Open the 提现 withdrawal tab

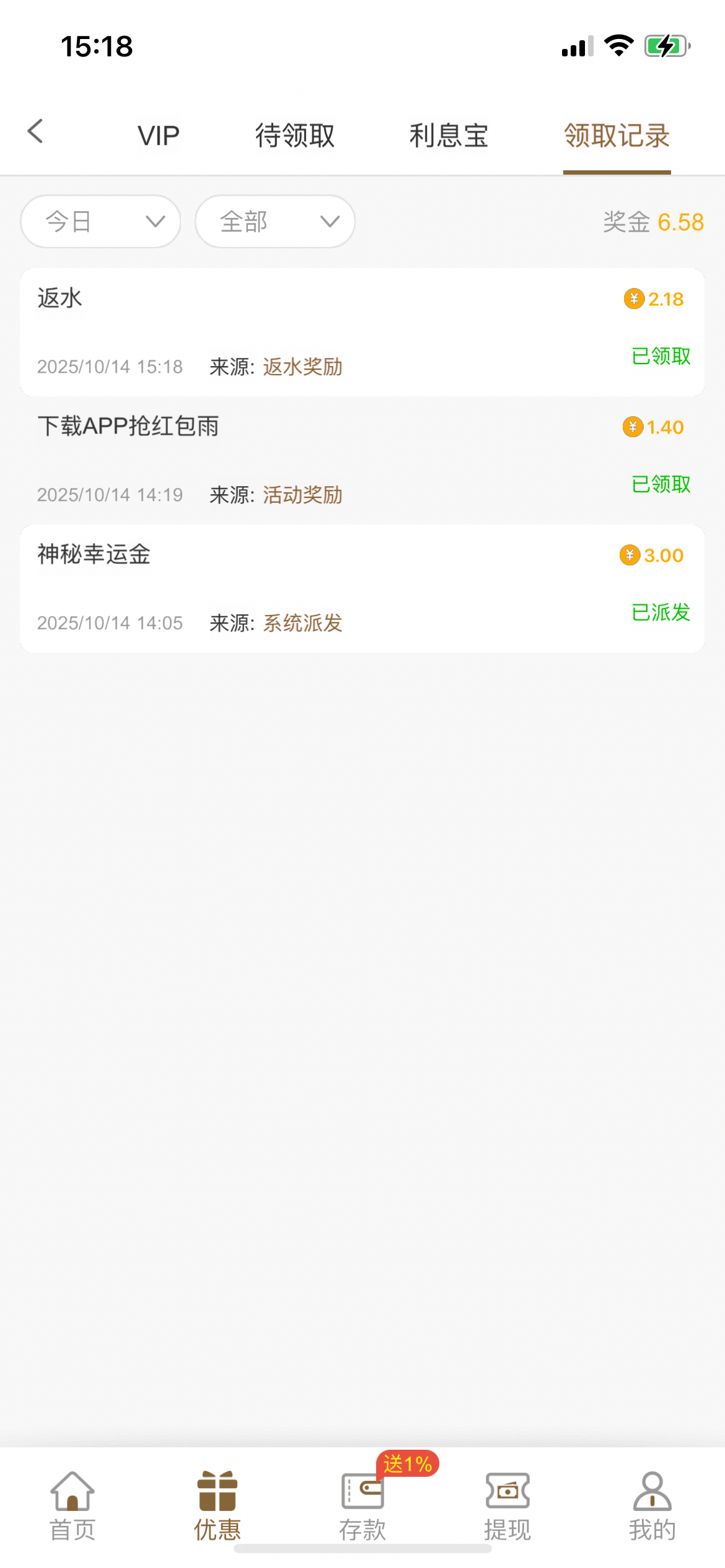tap(507, 1505)
